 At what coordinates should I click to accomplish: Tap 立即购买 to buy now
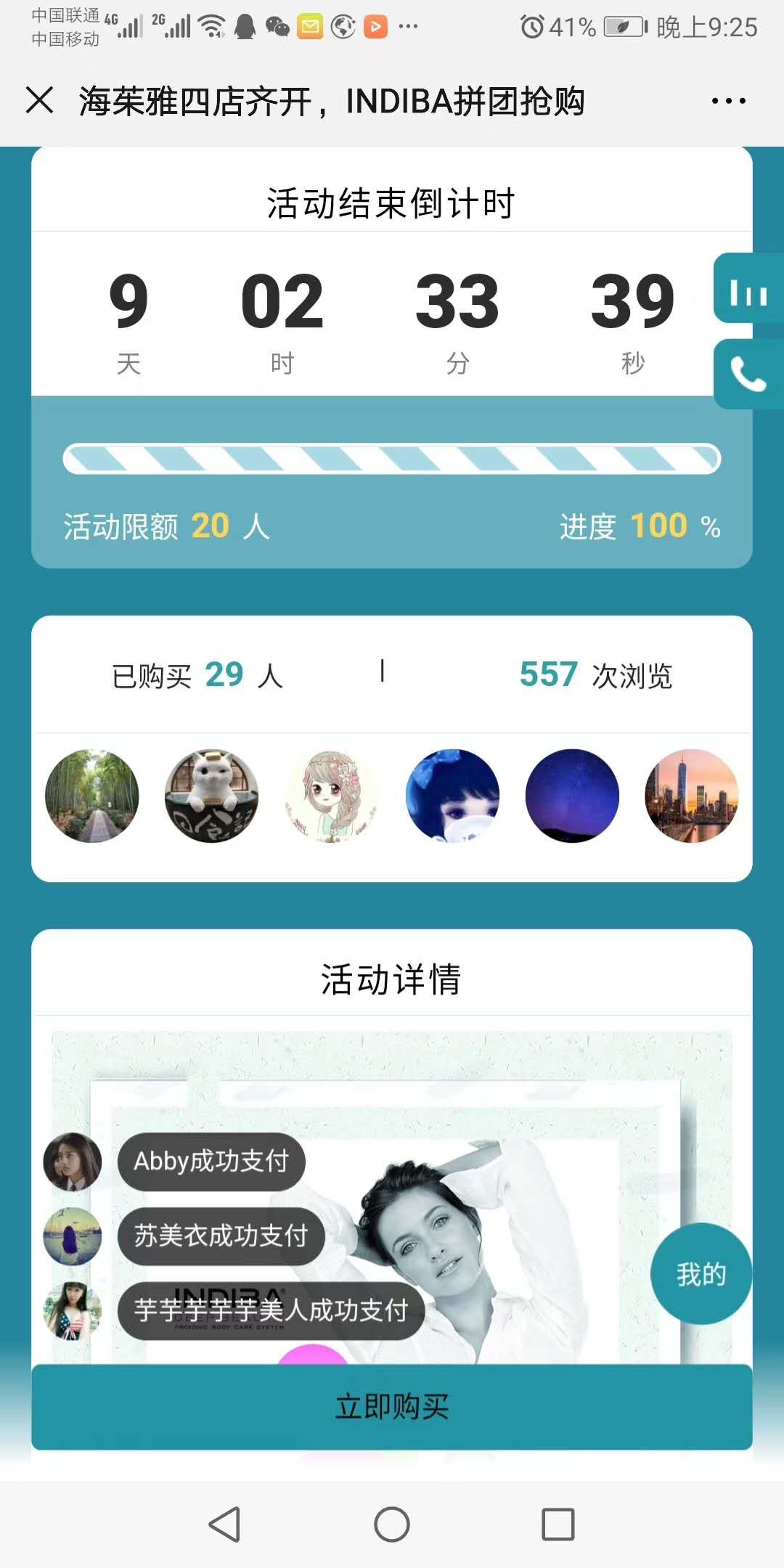[392, 1406]
